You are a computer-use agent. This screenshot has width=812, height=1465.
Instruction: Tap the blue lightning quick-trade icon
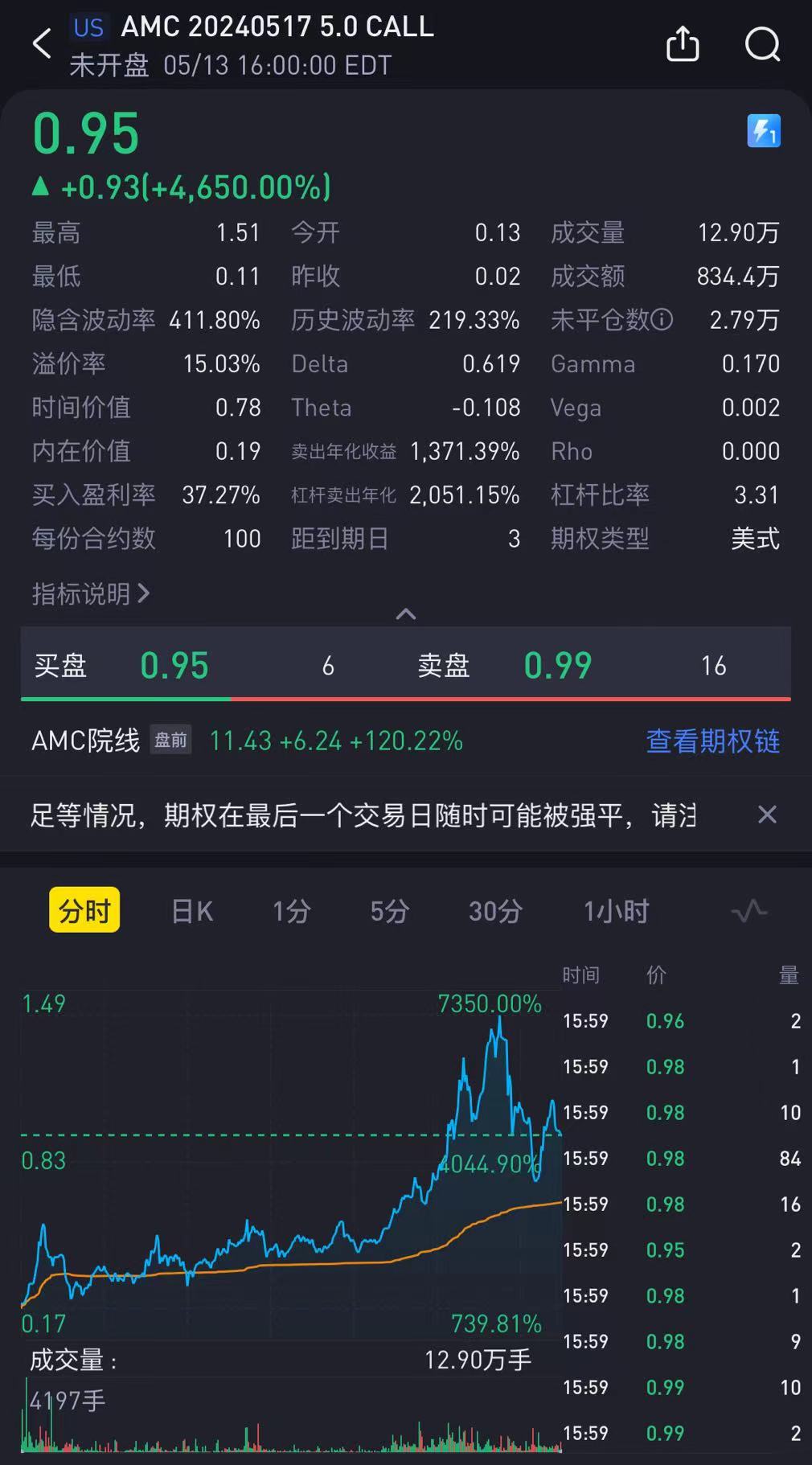[x=764, y=131]
